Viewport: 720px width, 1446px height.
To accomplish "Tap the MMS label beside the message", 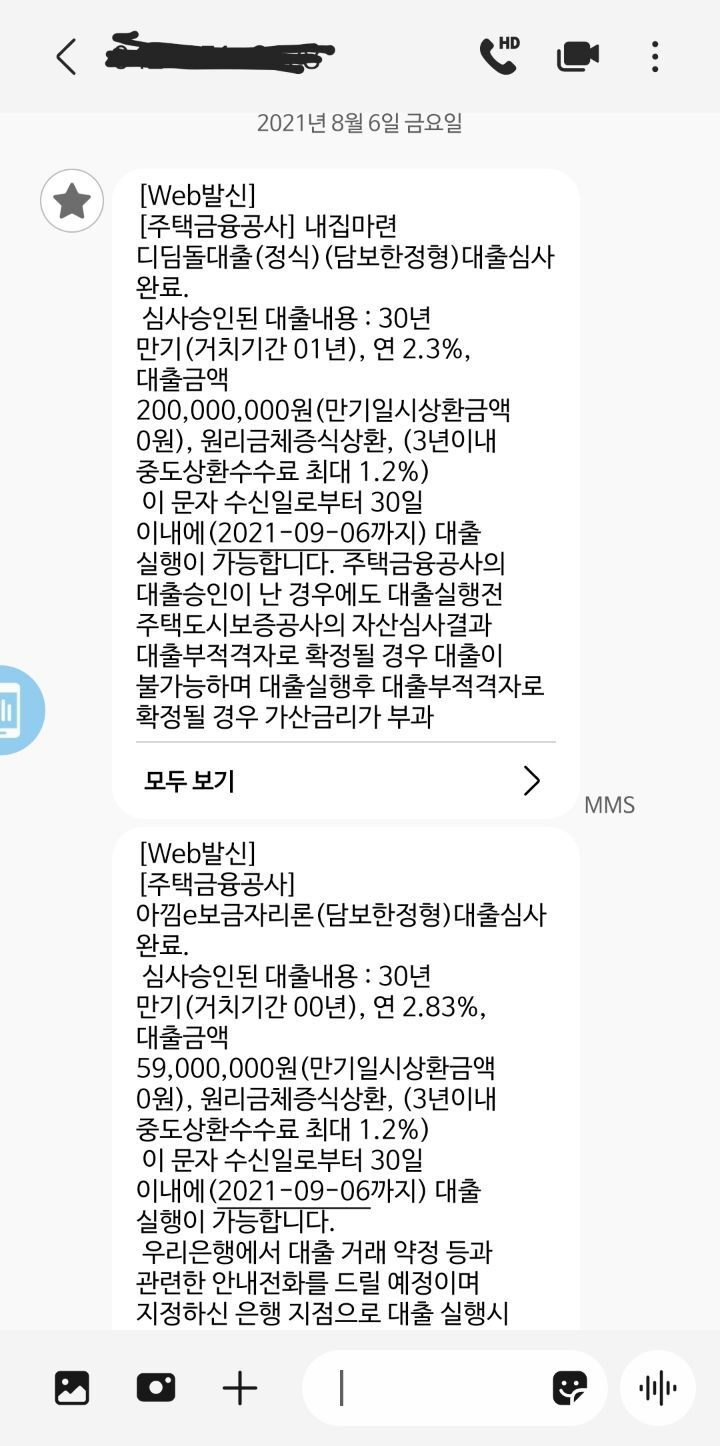I will click(611, 805).
